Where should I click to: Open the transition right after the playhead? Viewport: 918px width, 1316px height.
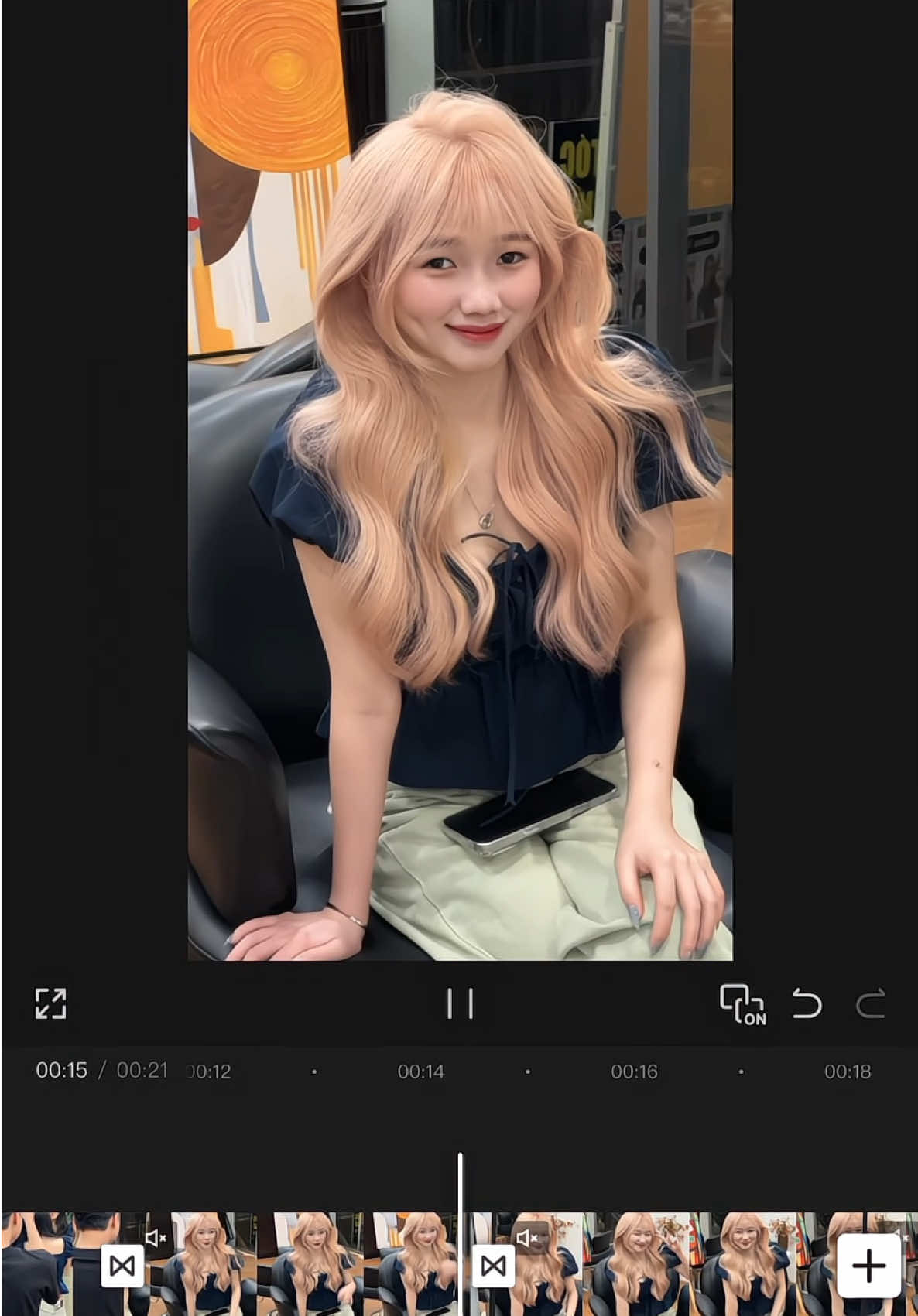point(493,1266)
